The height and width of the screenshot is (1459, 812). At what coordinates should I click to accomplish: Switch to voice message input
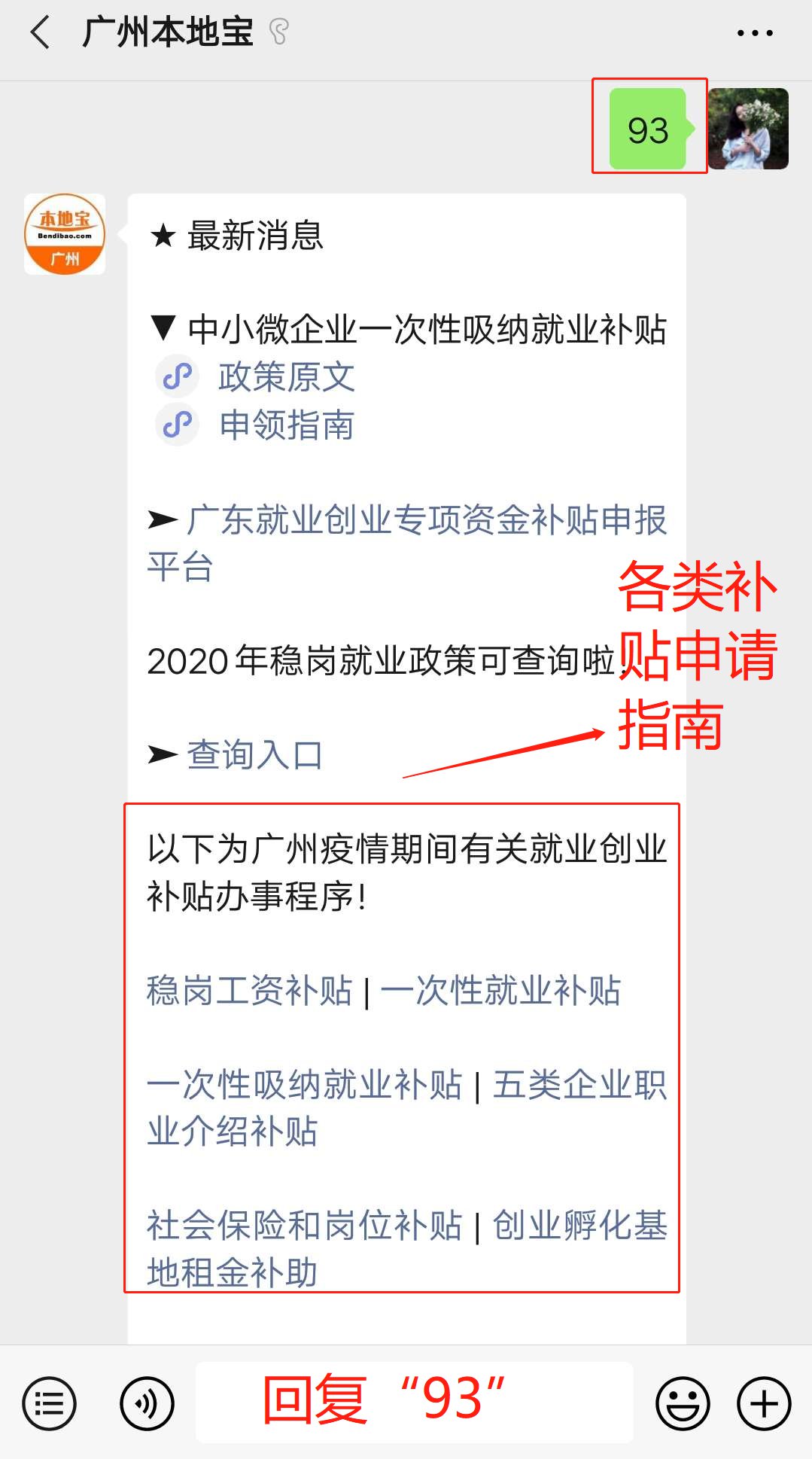[x=147, y=1403]
